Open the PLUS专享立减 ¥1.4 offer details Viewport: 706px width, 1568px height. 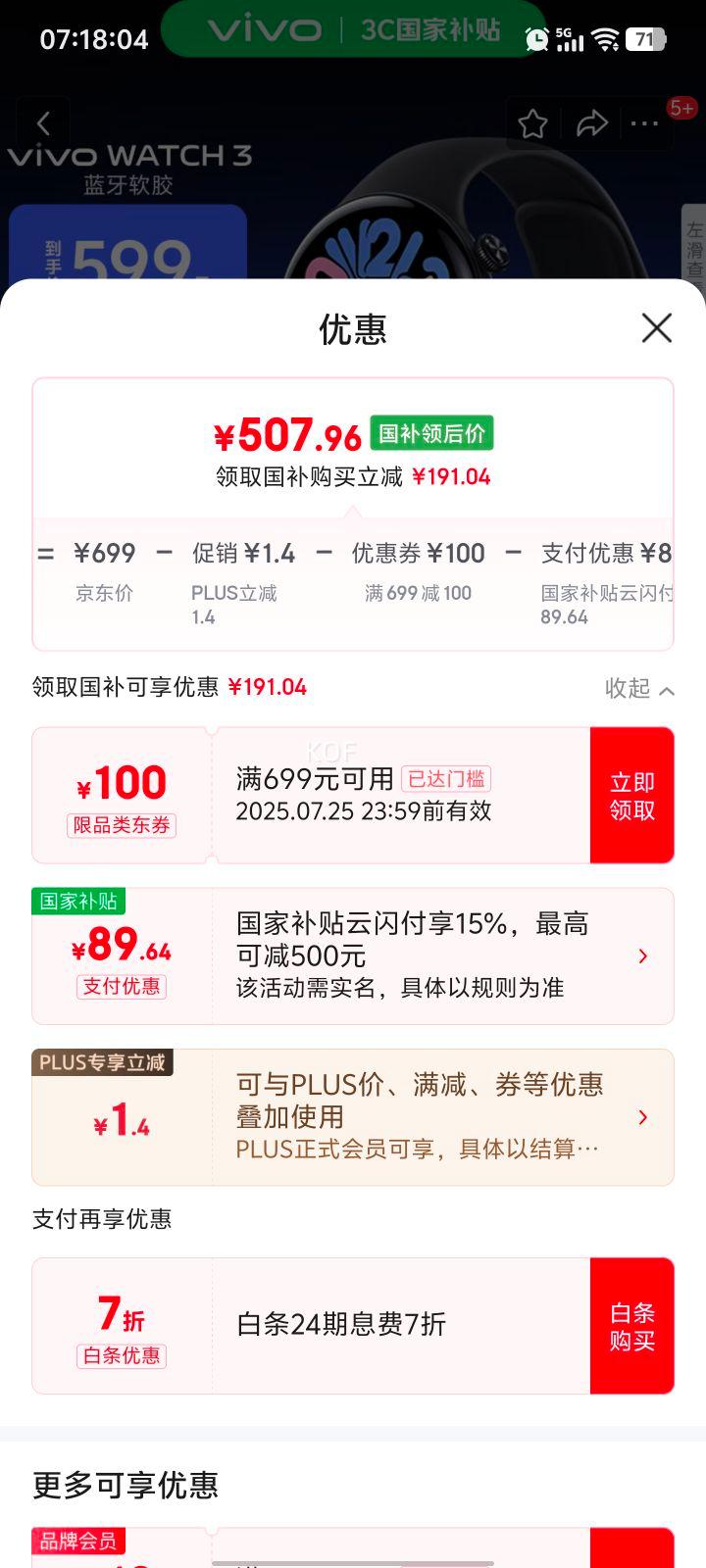642,1117
